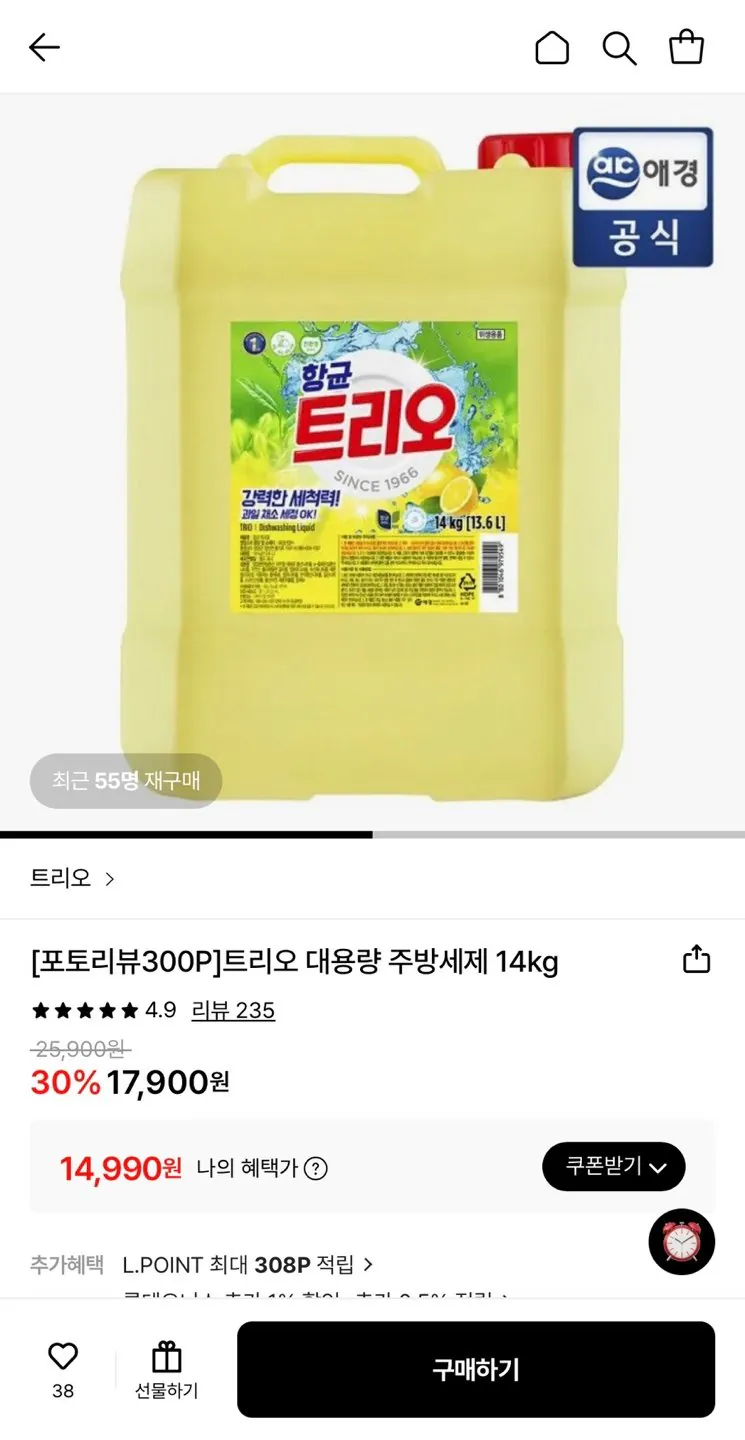Tap 구매하기 to purchase
This screenshot has height=1440, width=745.
(476, 1368)
